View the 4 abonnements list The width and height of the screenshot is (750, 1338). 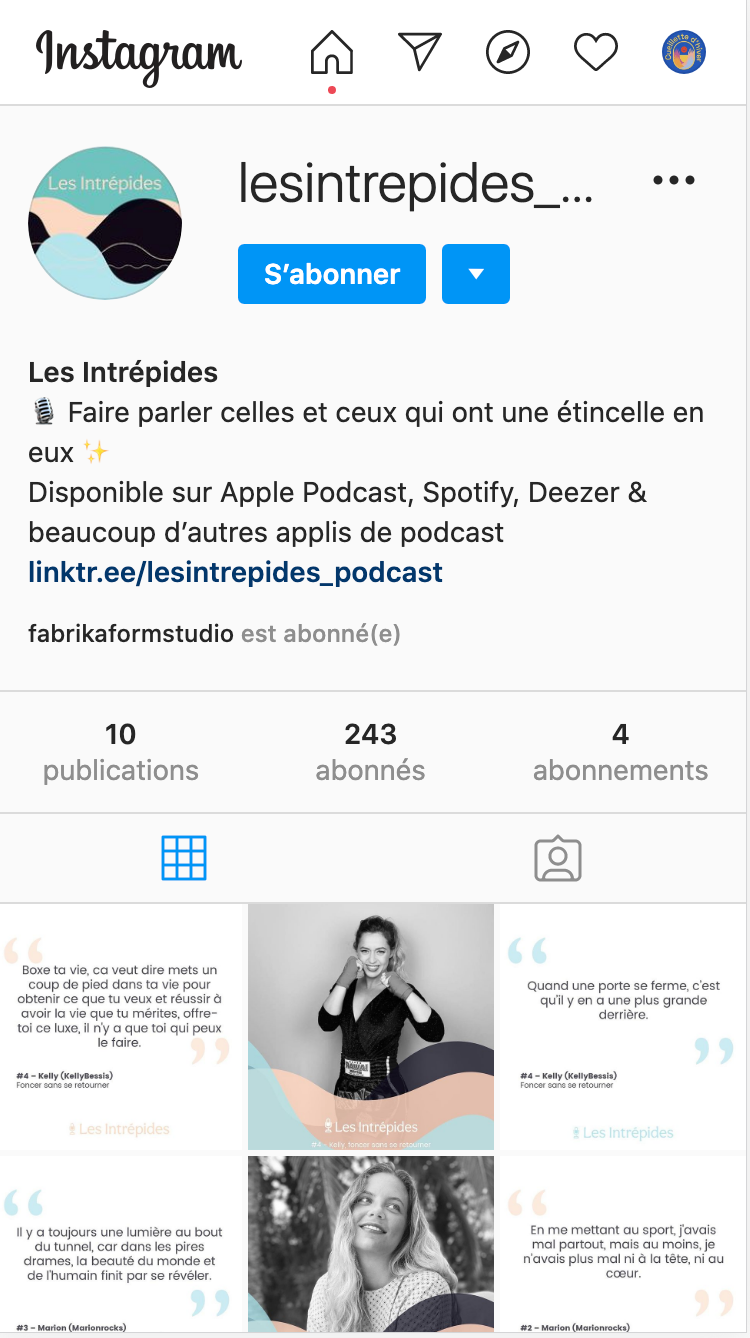620,752
